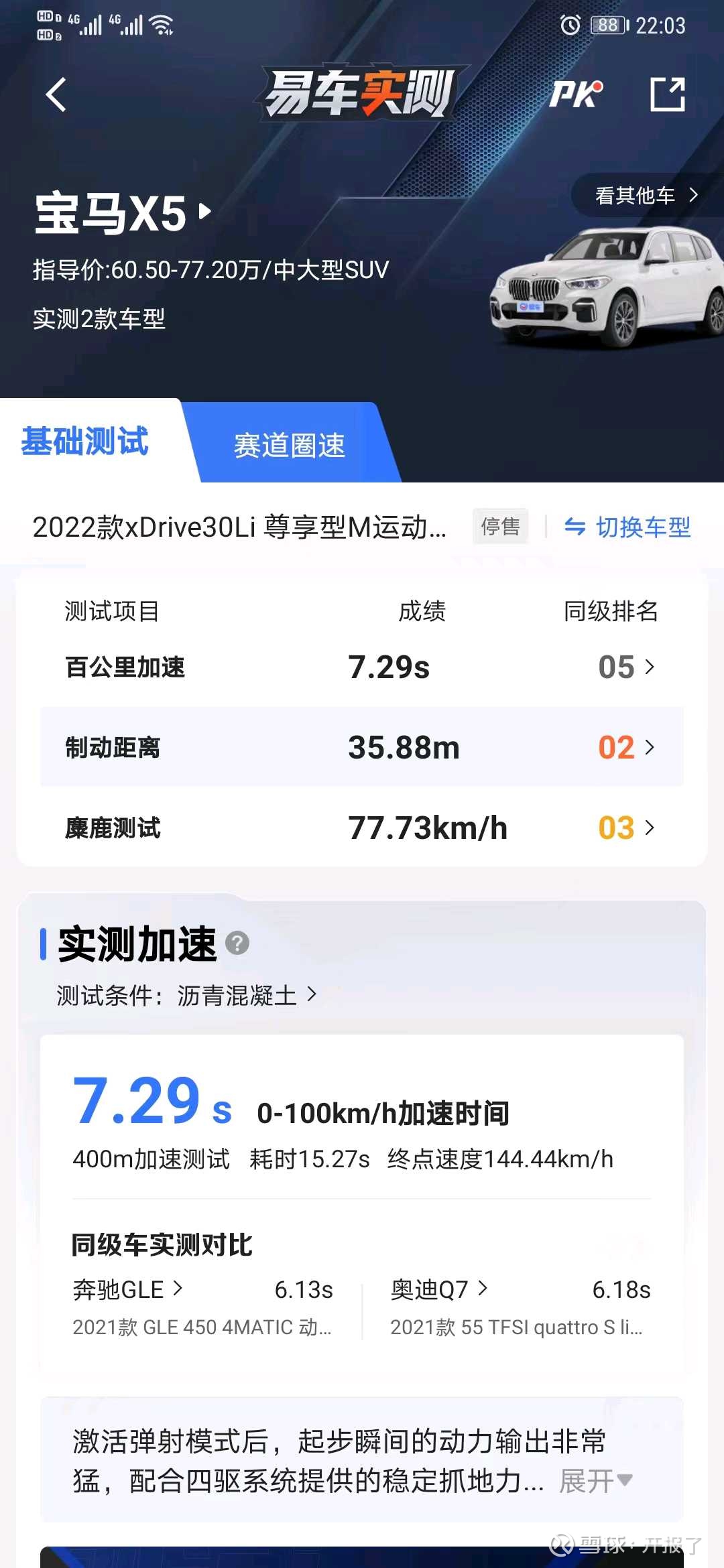Tap the share icon at top right
The width and height of the screenshot is (724, 1568).
(668, 94)
